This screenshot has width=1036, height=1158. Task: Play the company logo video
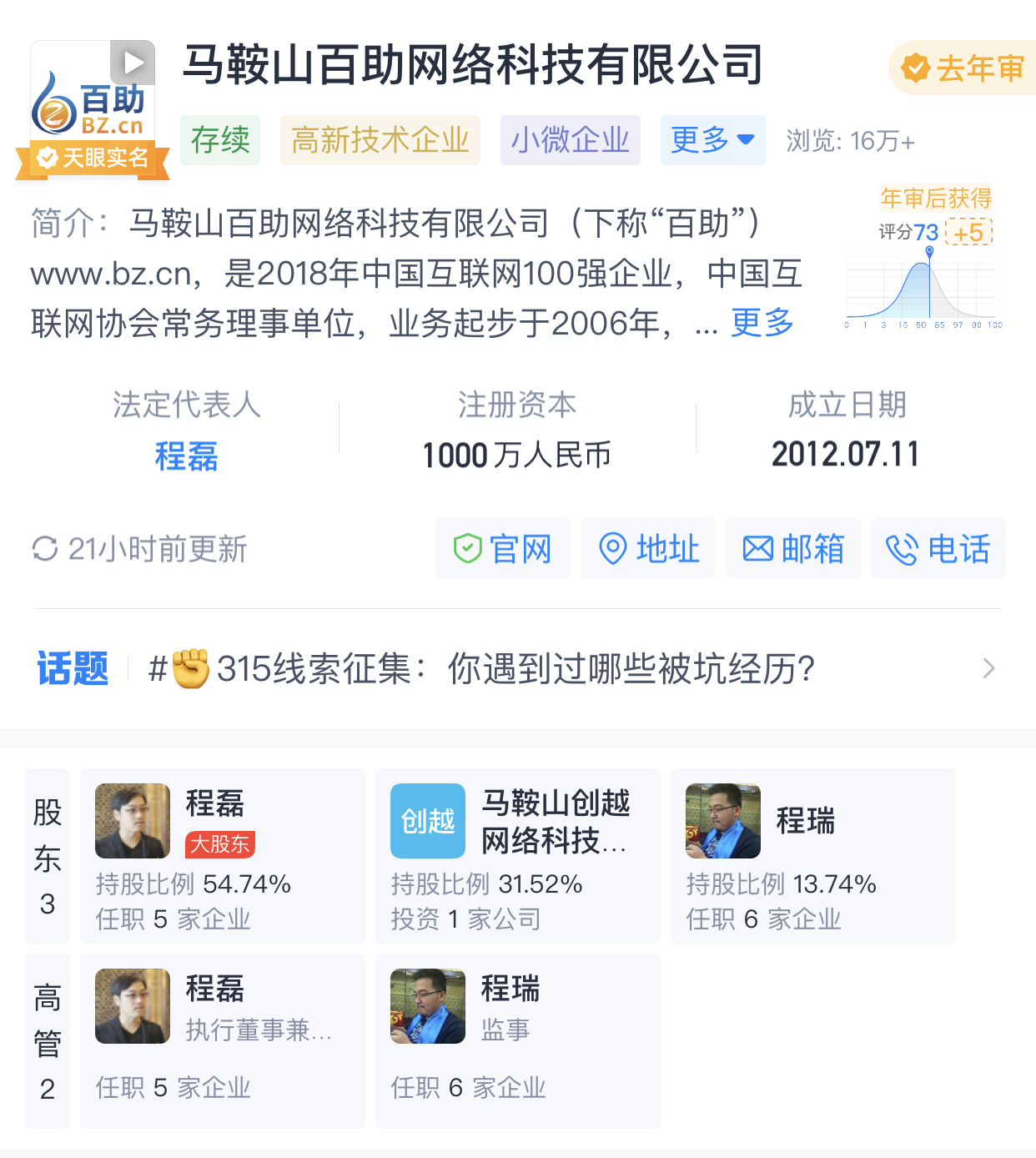coord(133,63)
